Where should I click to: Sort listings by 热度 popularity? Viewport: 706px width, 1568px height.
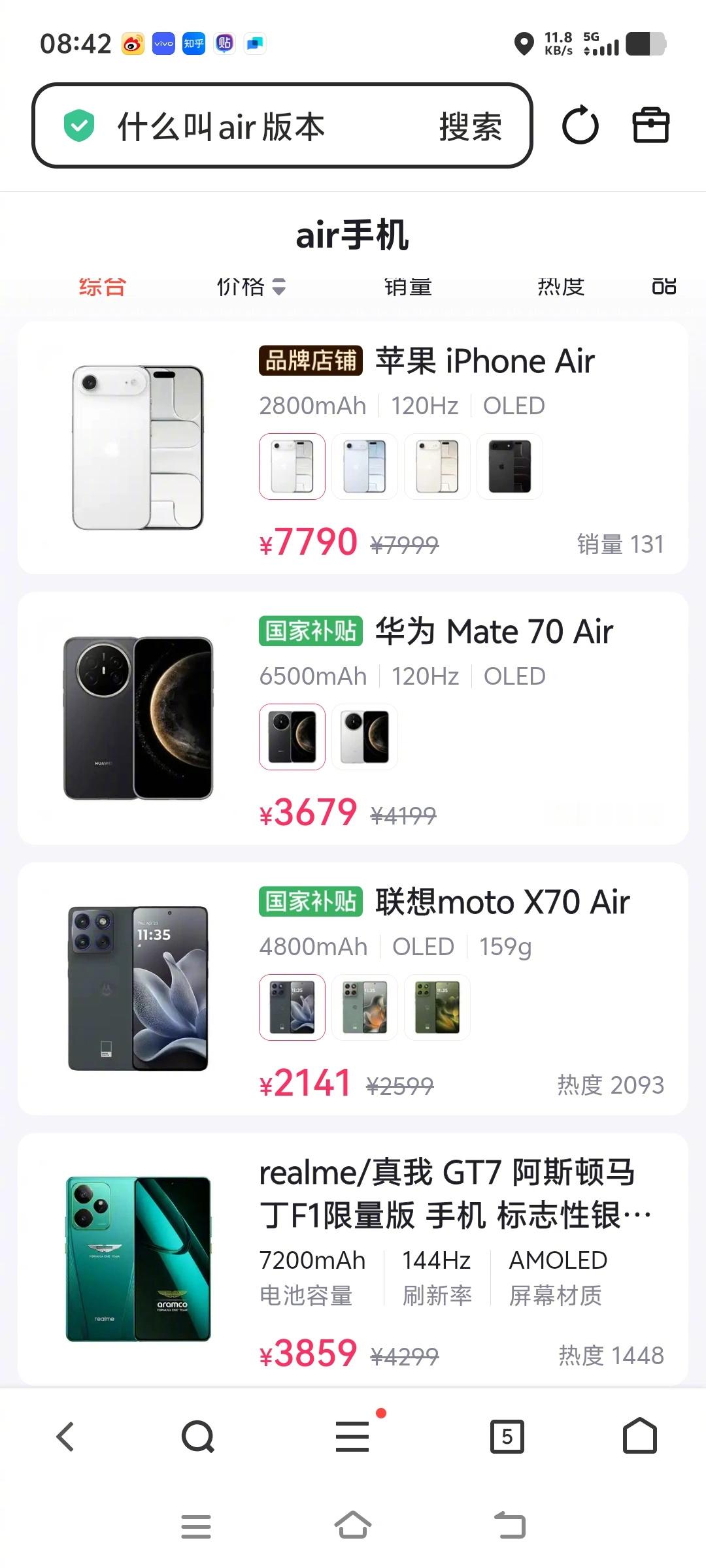pyautogui.click(x=561, y=286)
